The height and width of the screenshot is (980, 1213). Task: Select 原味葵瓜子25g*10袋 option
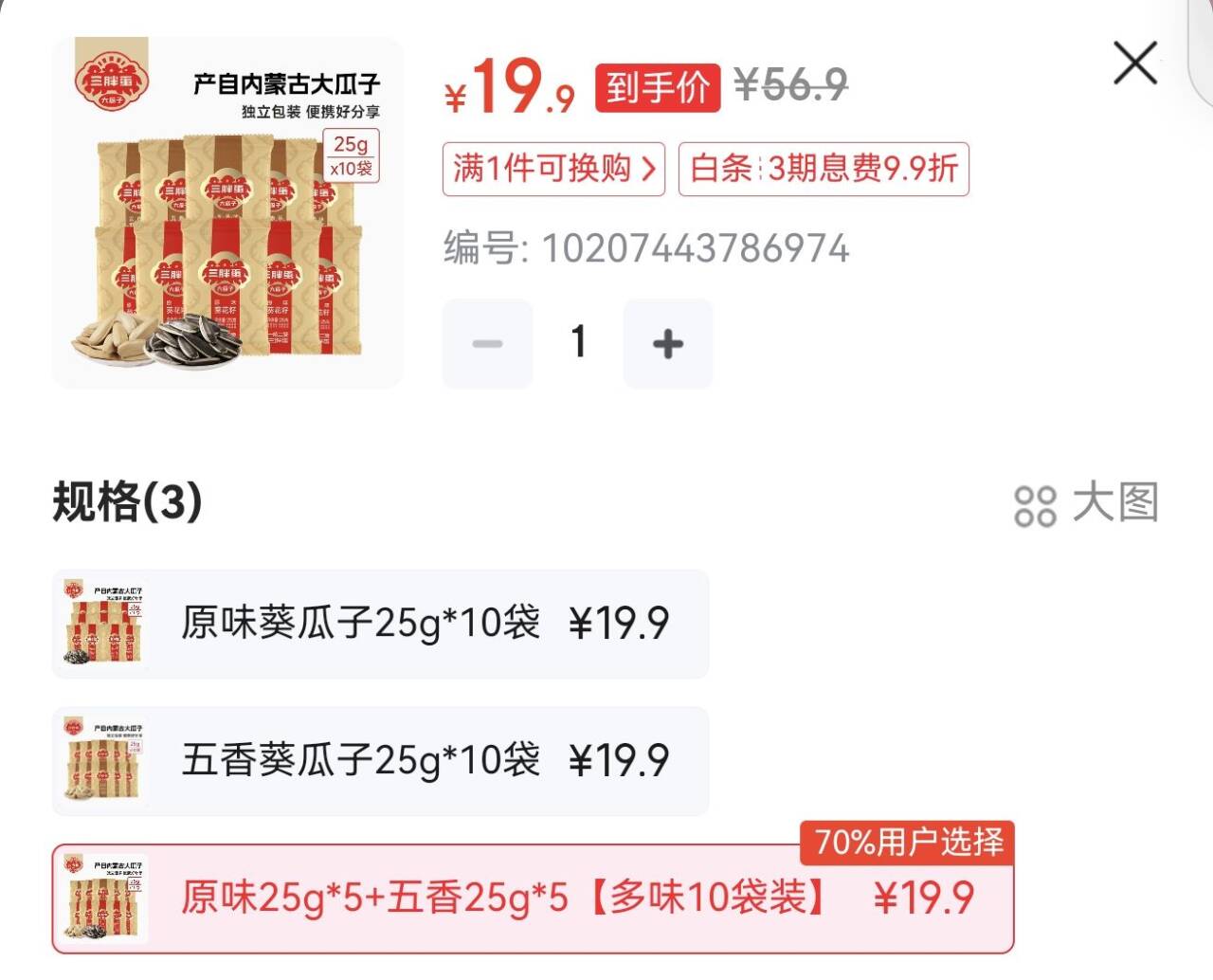[x=380, y=624]
